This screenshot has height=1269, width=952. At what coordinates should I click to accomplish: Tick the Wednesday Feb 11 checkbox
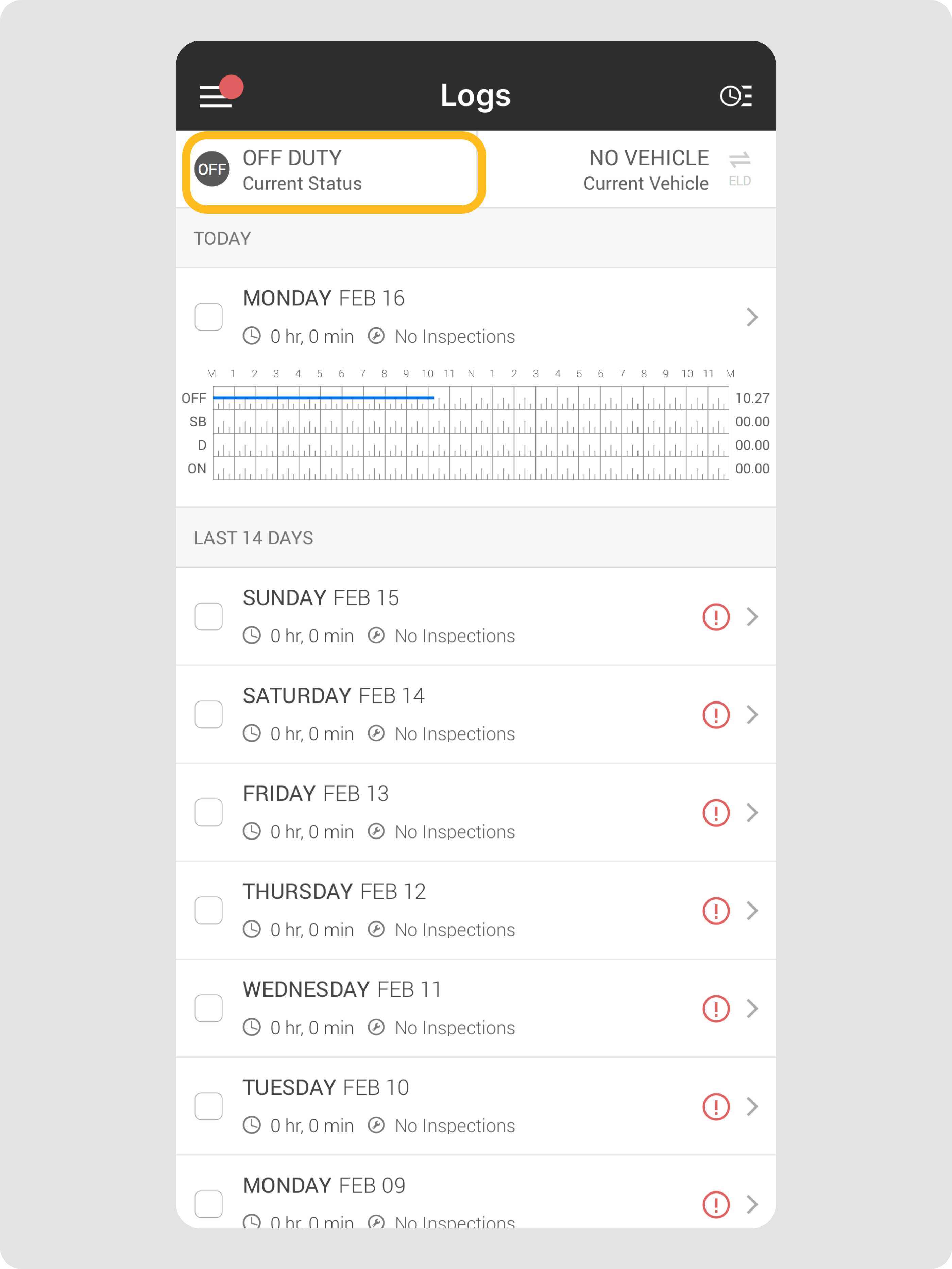(x=209, y=1009)
